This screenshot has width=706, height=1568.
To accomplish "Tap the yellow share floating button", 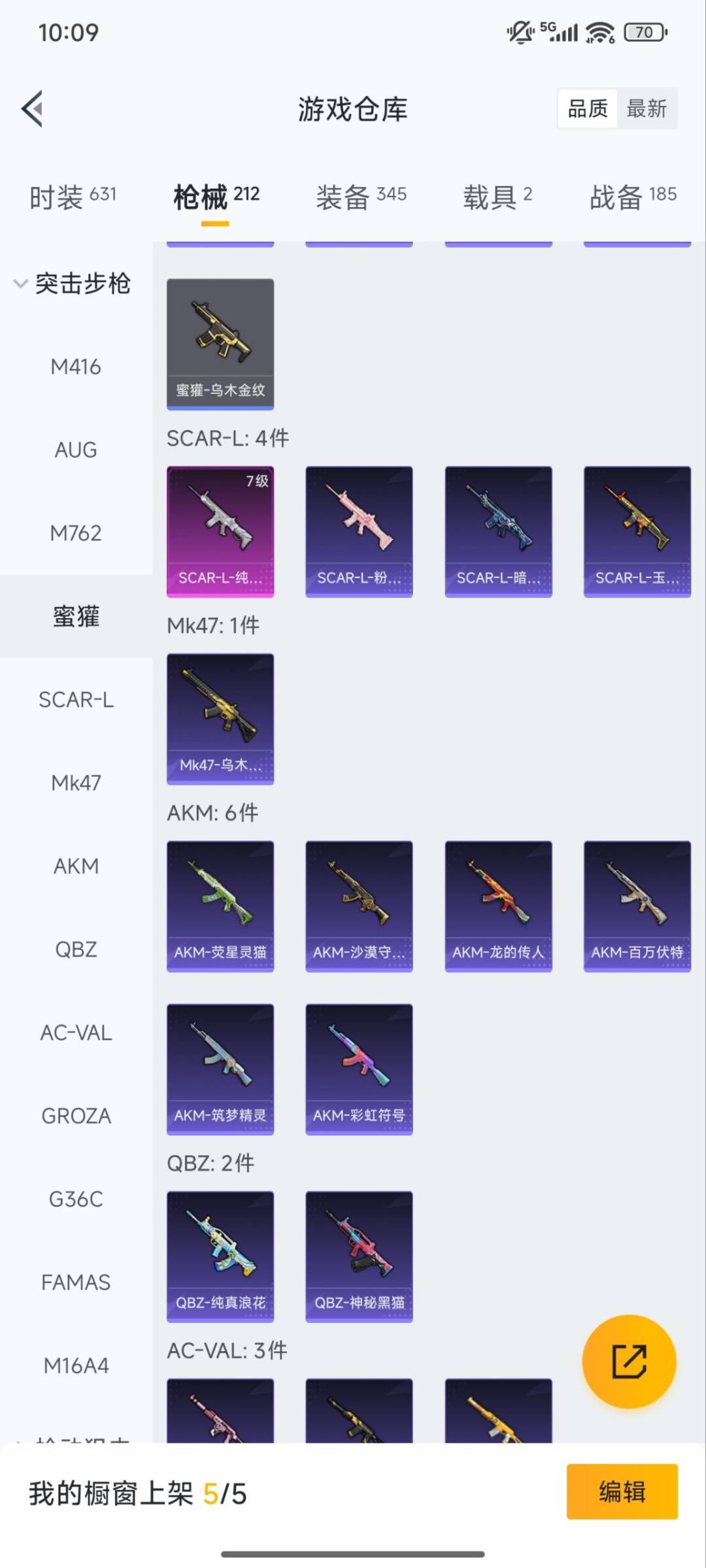I will 629,1362.
